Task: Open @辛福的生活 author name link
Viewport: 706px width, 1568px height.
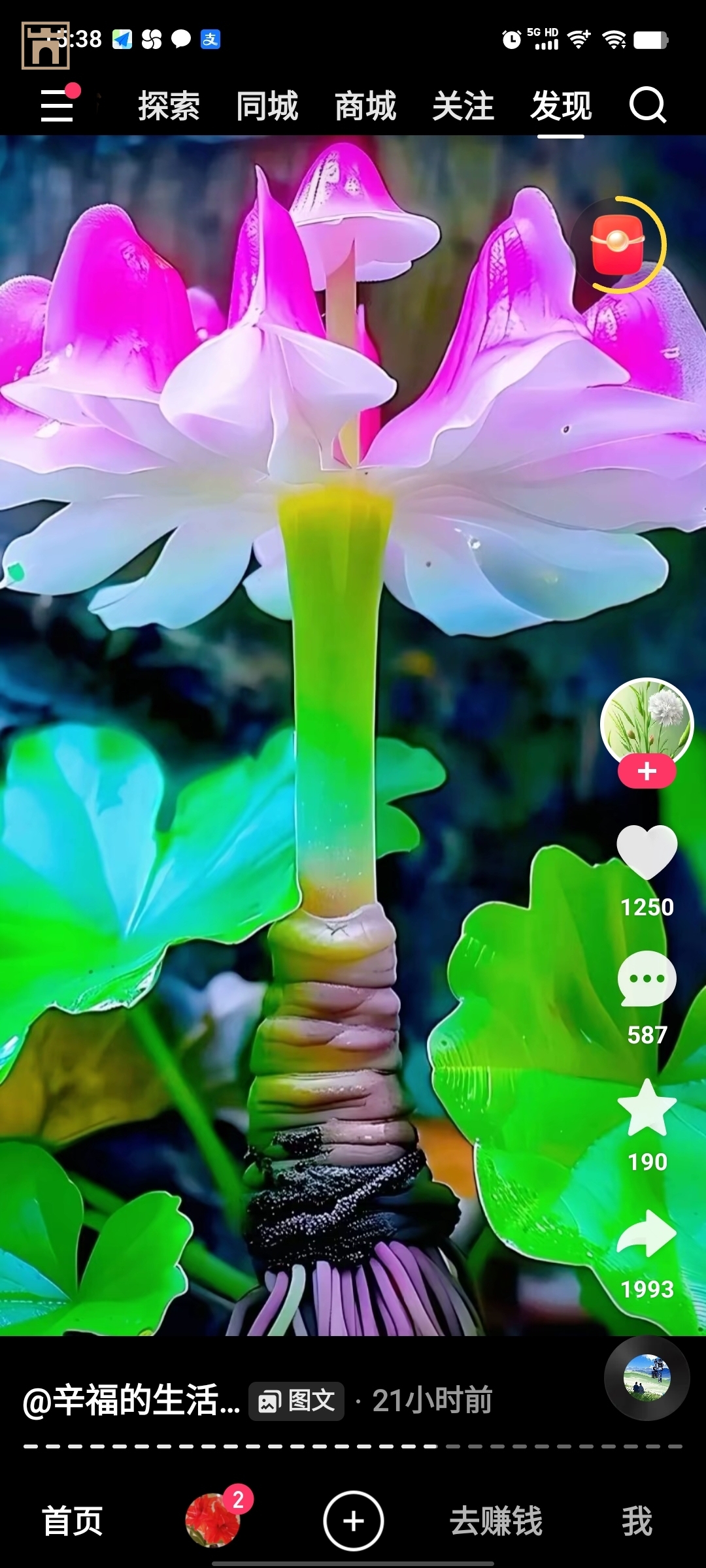Action: 131,1401
